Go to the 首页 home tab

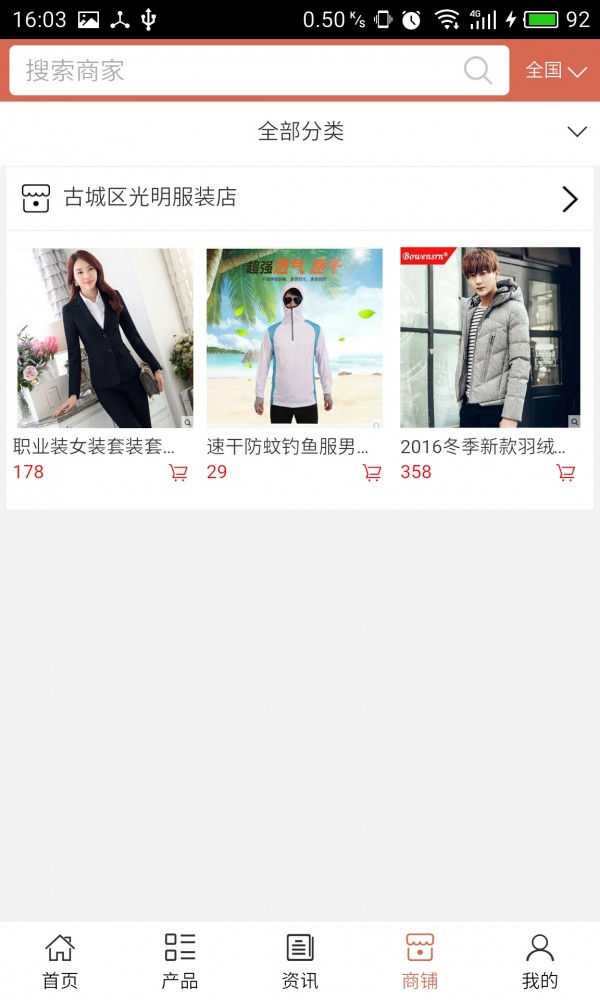(x=60, y=961)
